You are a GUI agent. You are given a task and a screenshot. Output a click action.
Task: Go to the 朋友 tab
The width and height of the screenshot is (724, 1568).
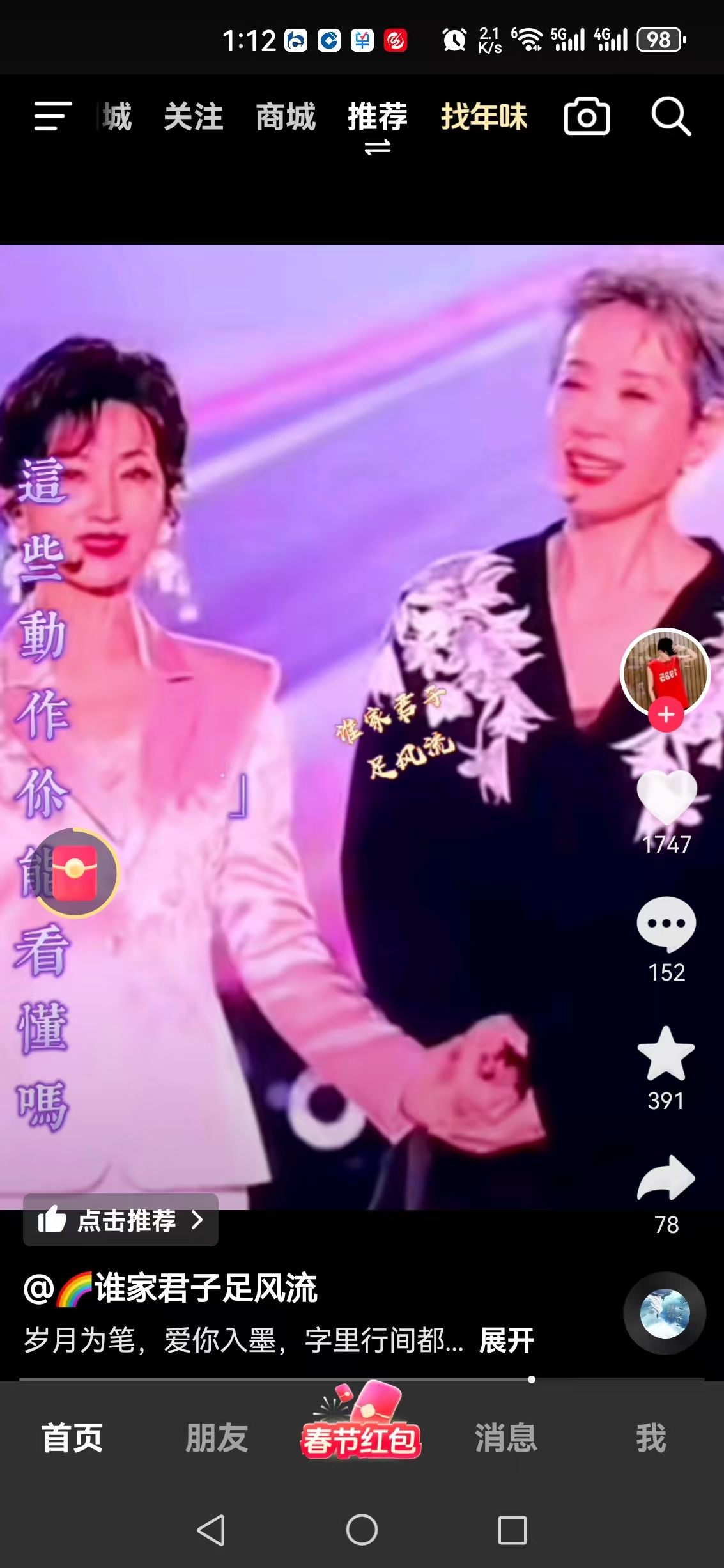tap(217, 1438)
